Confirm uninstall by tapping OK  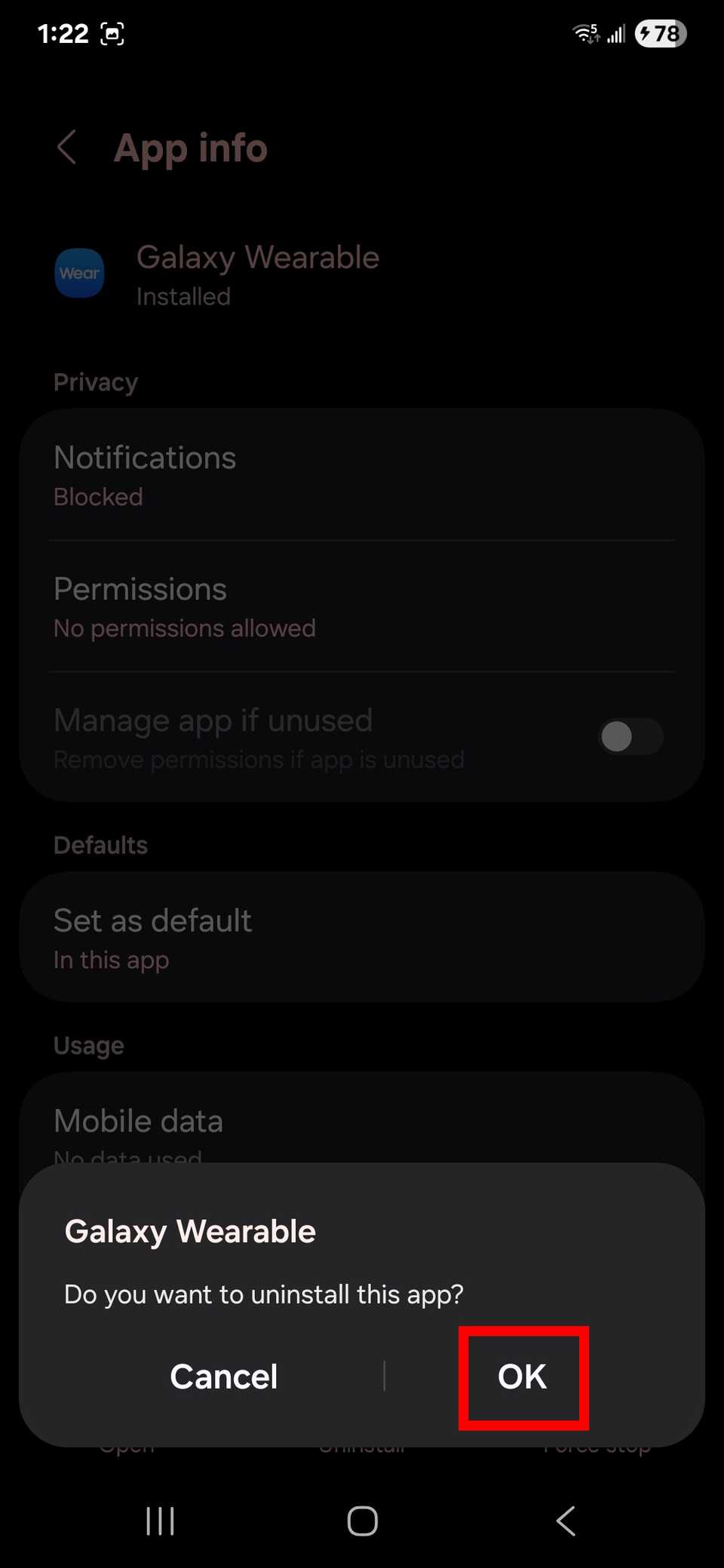[x=522, y=1375]
